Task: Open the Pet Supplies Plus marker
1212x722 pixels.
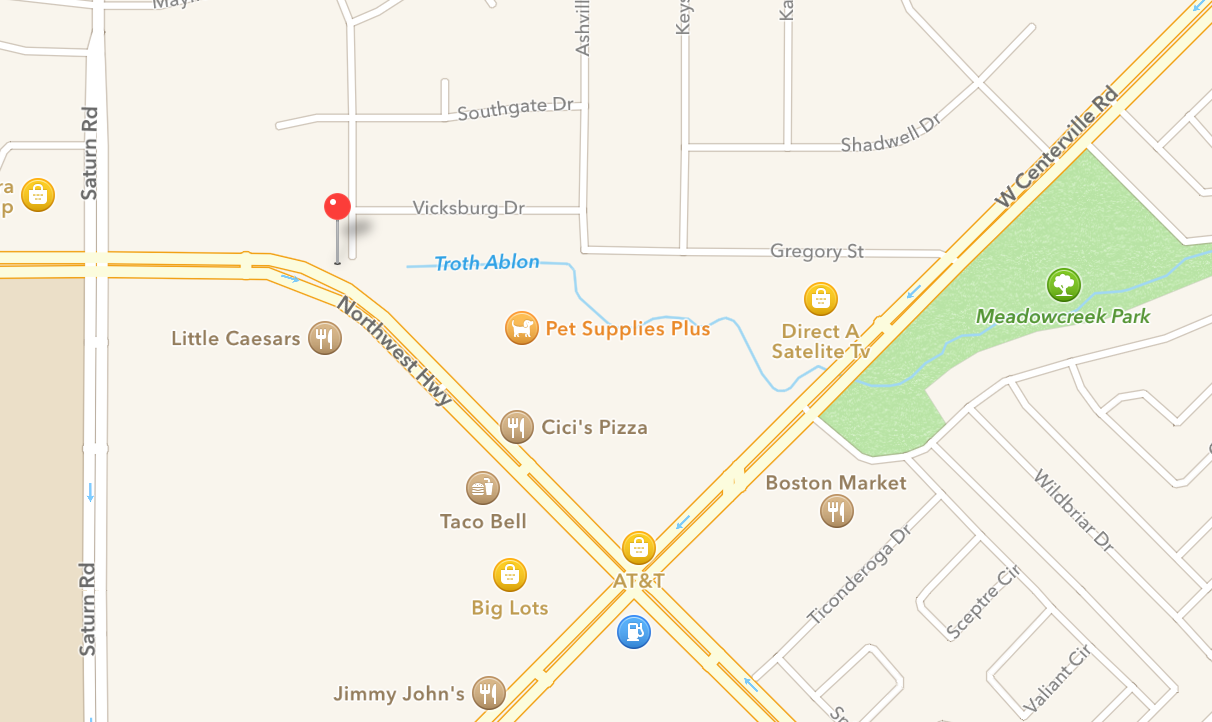Action: pos(522,328)
